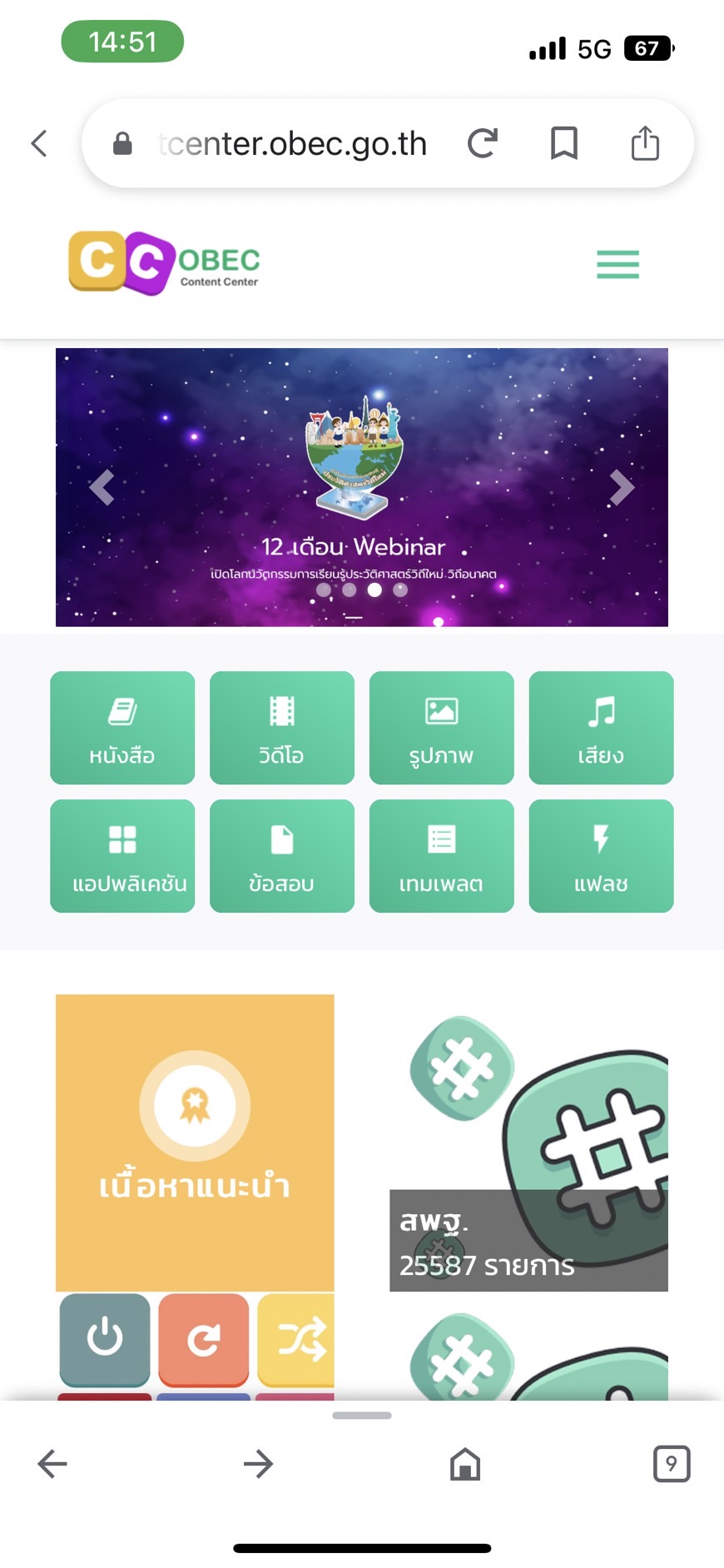Screen dimensions: 724x1568
Task: Show the previous banner slide
Action: pyautogui.click(x=102, y=487)
